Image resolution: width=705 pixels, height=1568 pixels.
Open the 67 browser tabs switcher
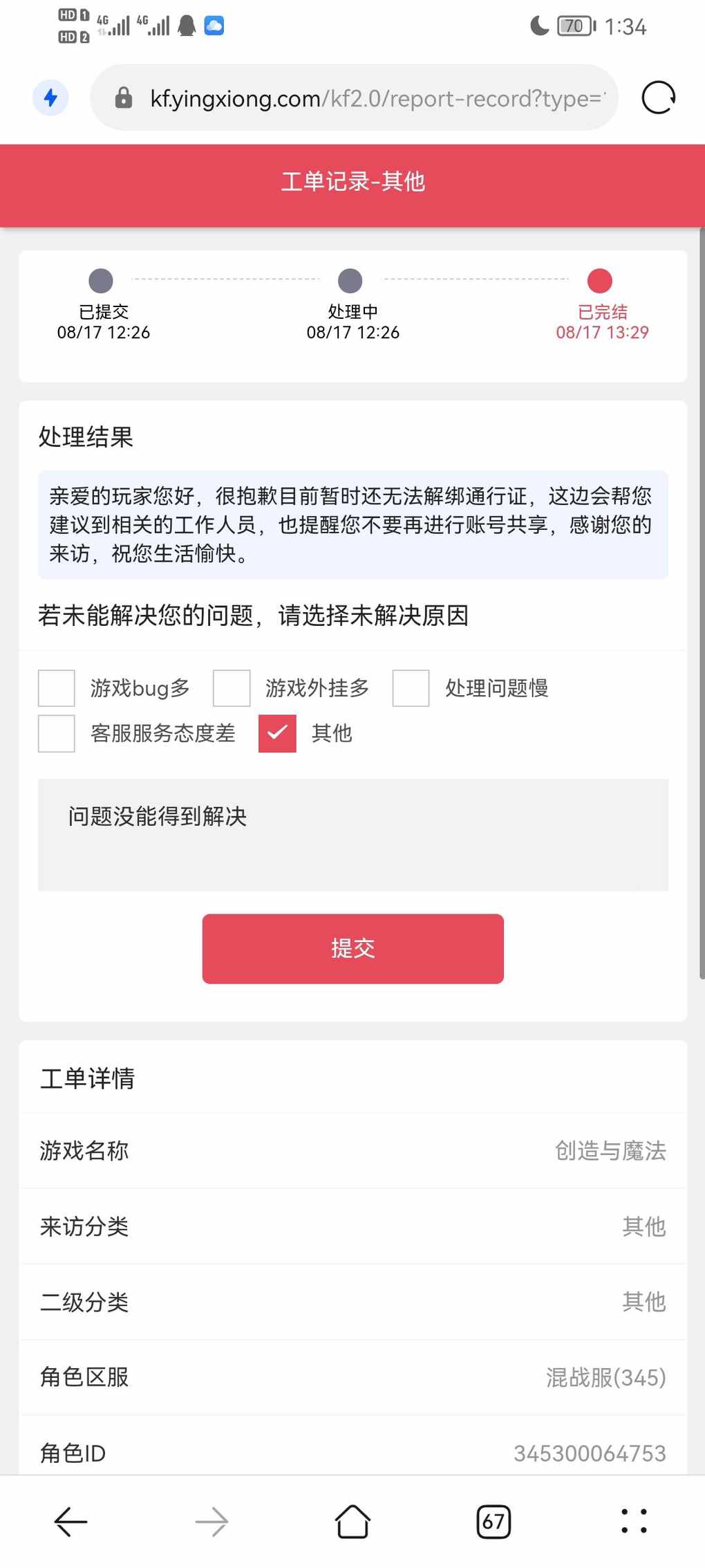pos(493,1522)
